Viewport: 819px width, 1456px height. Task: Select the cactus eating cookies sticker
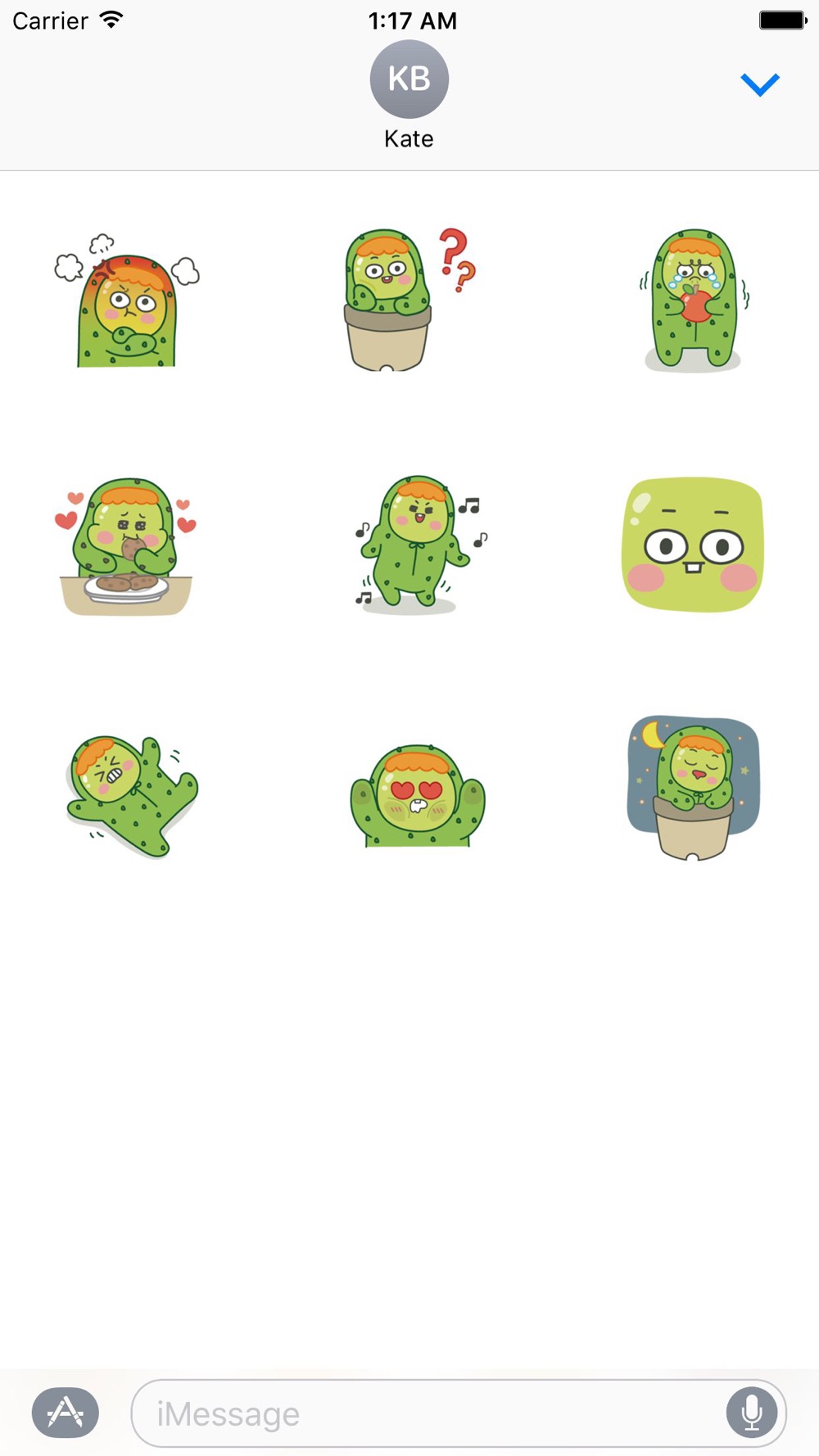pyautogui.click(x=127, y=547)
